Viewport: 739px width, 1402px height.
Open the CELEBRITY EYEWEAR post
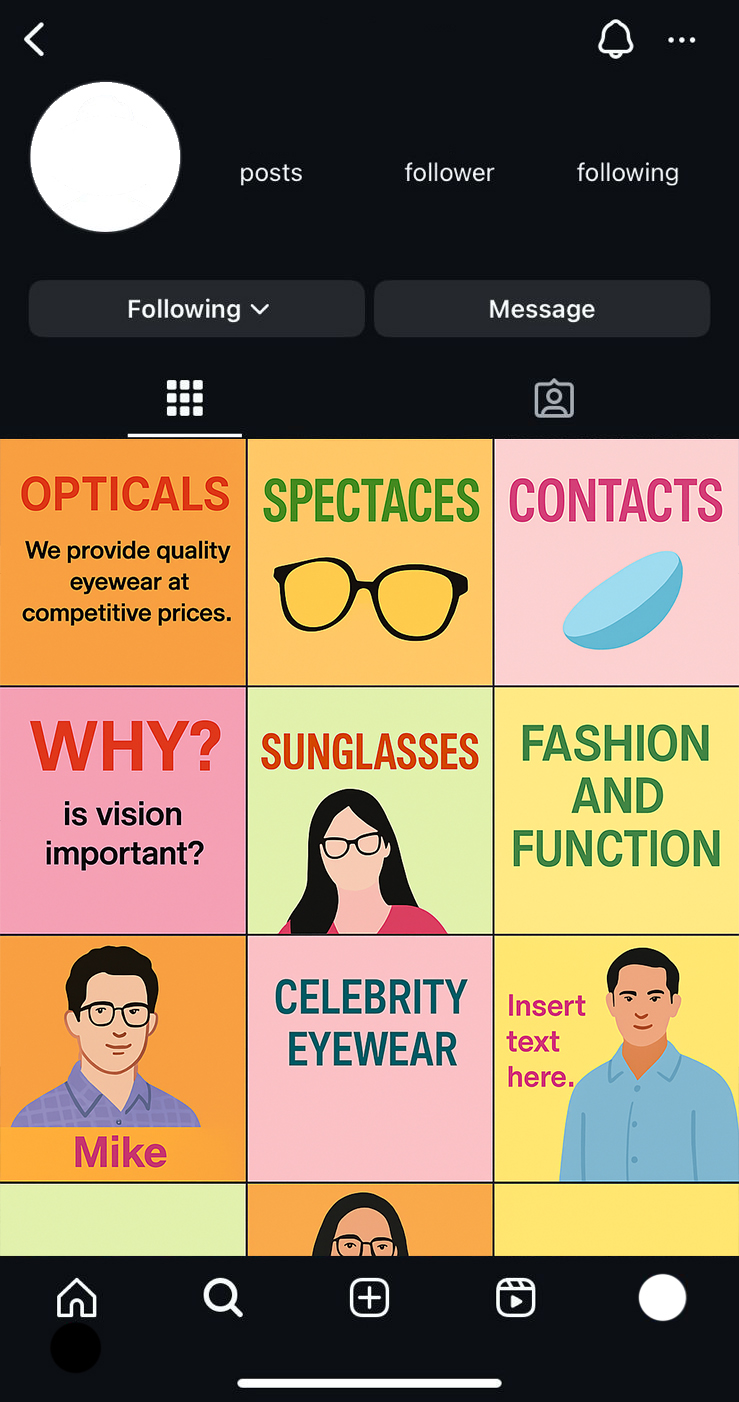pyautogui.click(x=370, y=1058)
